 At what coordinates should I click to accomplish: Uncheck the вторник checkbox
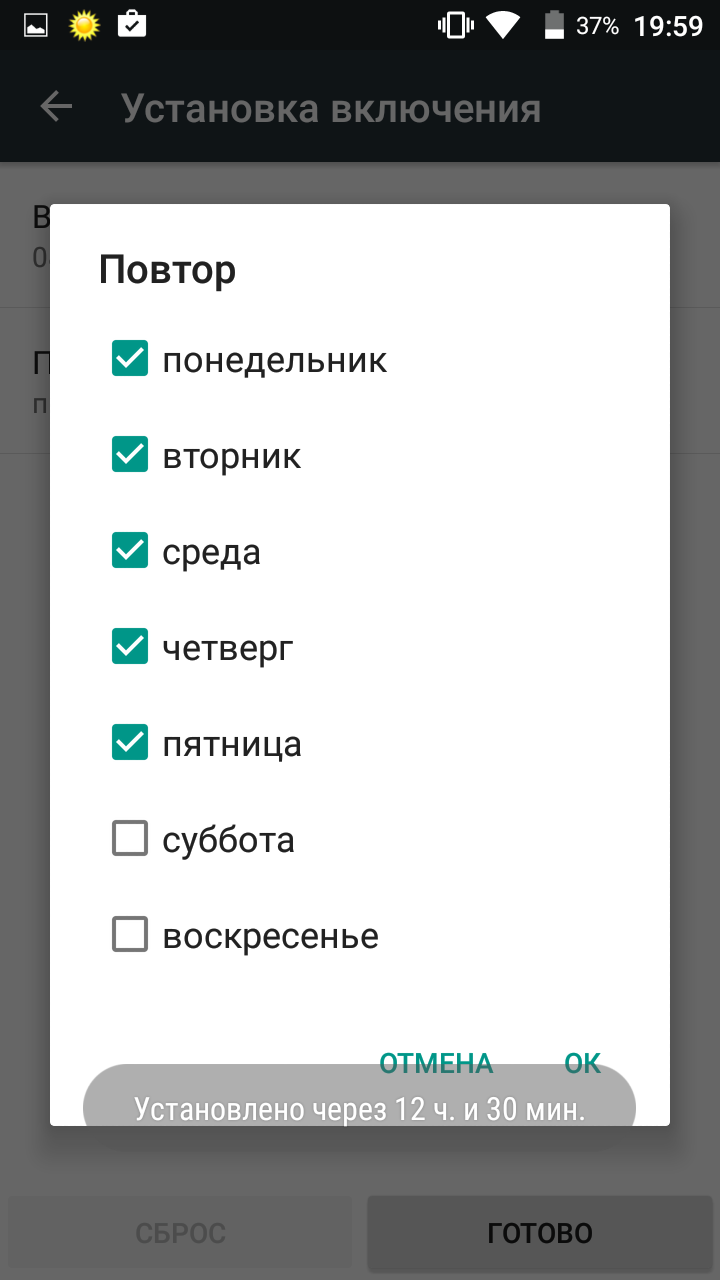pyautogui.click(x=130, y=455)
